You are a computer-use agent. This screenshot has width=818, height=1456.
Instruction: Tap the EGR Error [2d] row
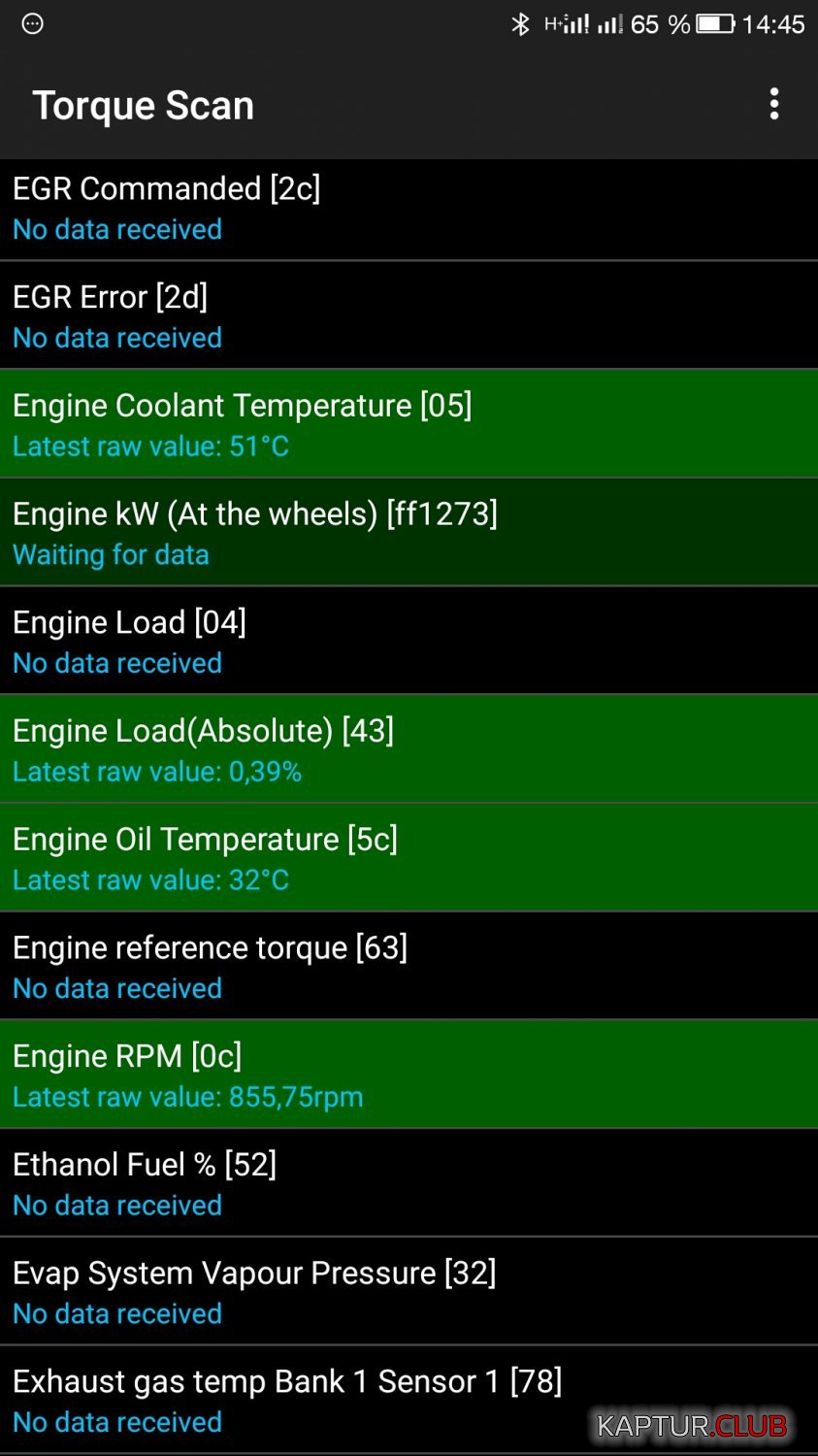(409, 315)
